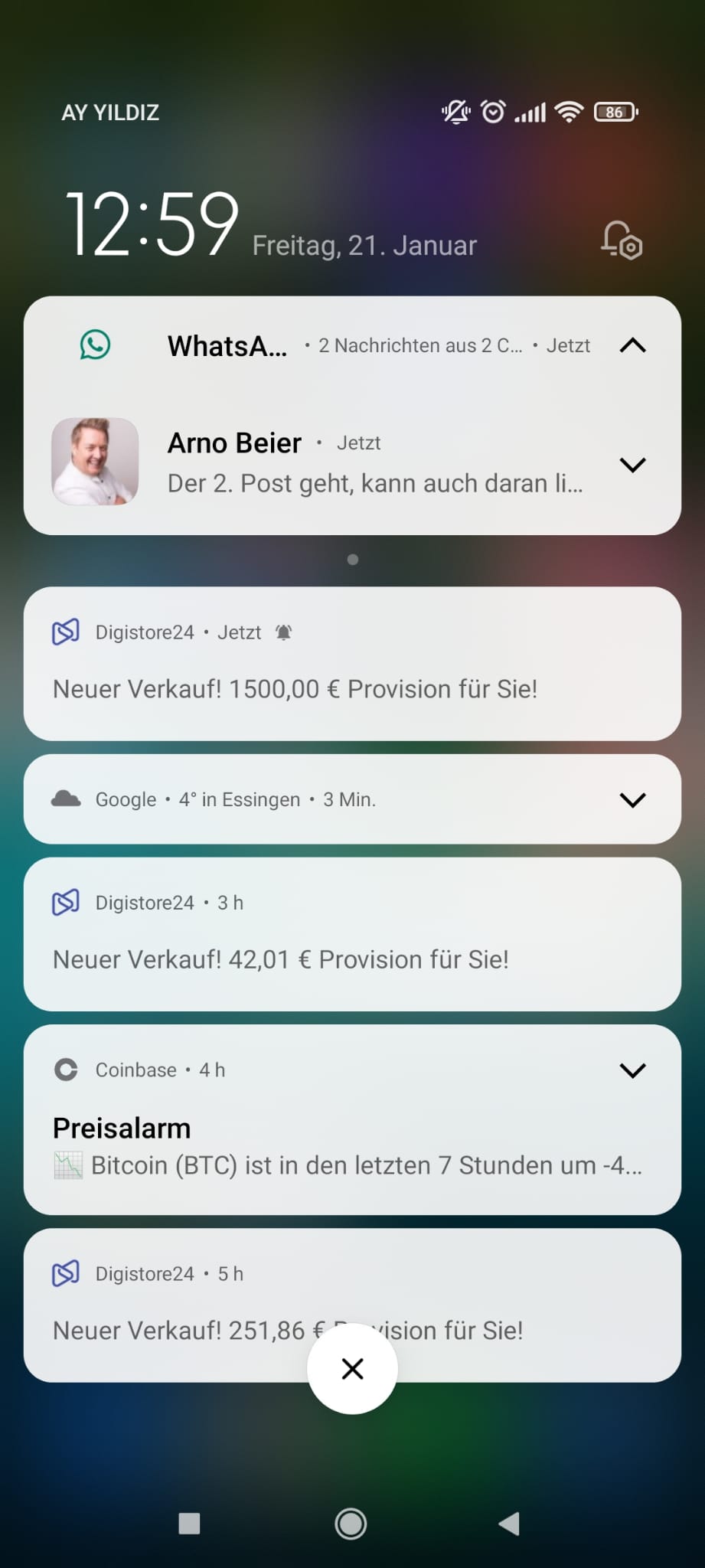Expand the Coinbase Preisalarm notification

[632, 1070]
